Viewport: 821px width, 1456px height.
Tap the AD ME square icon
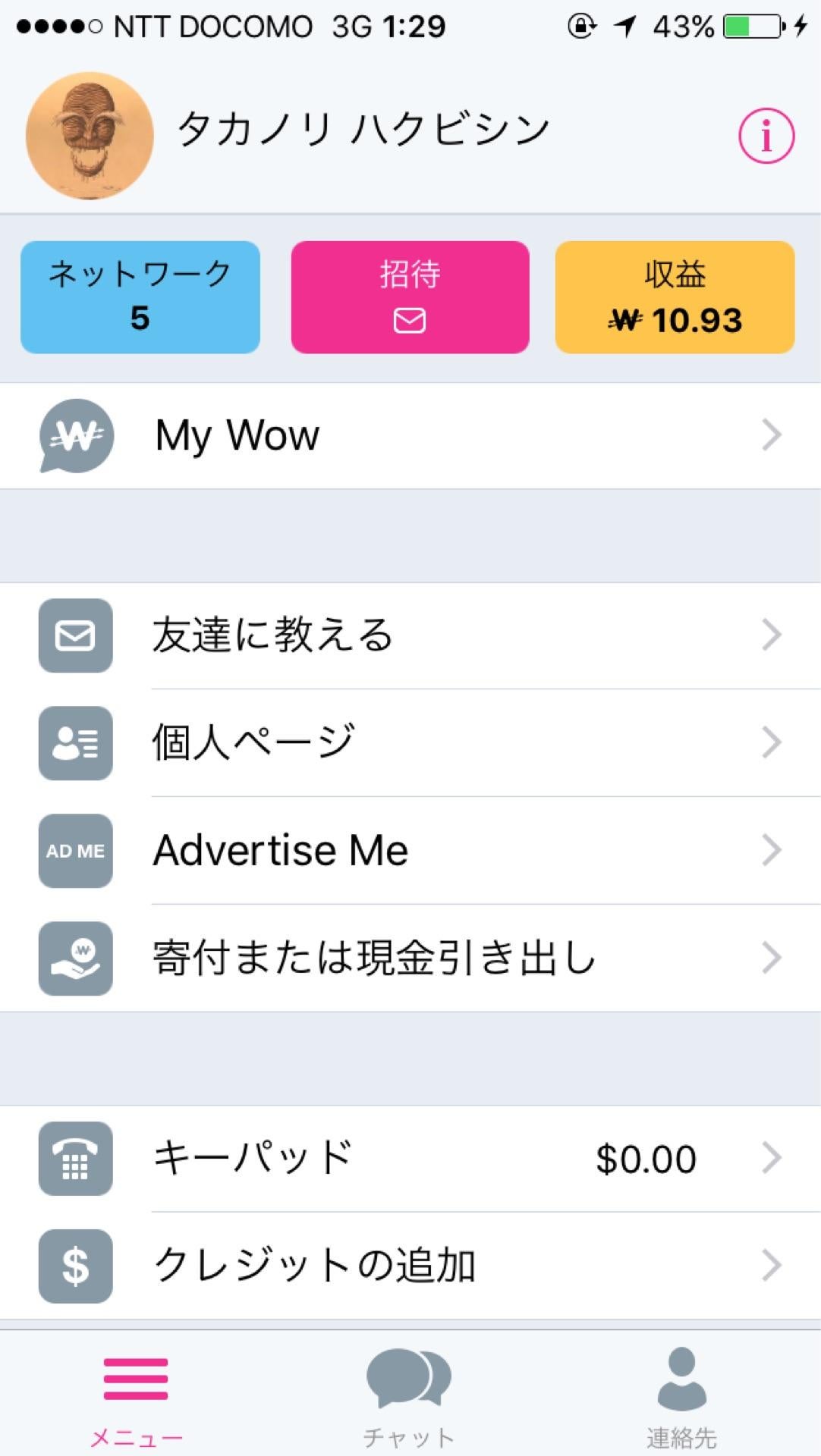click(74, 851)
